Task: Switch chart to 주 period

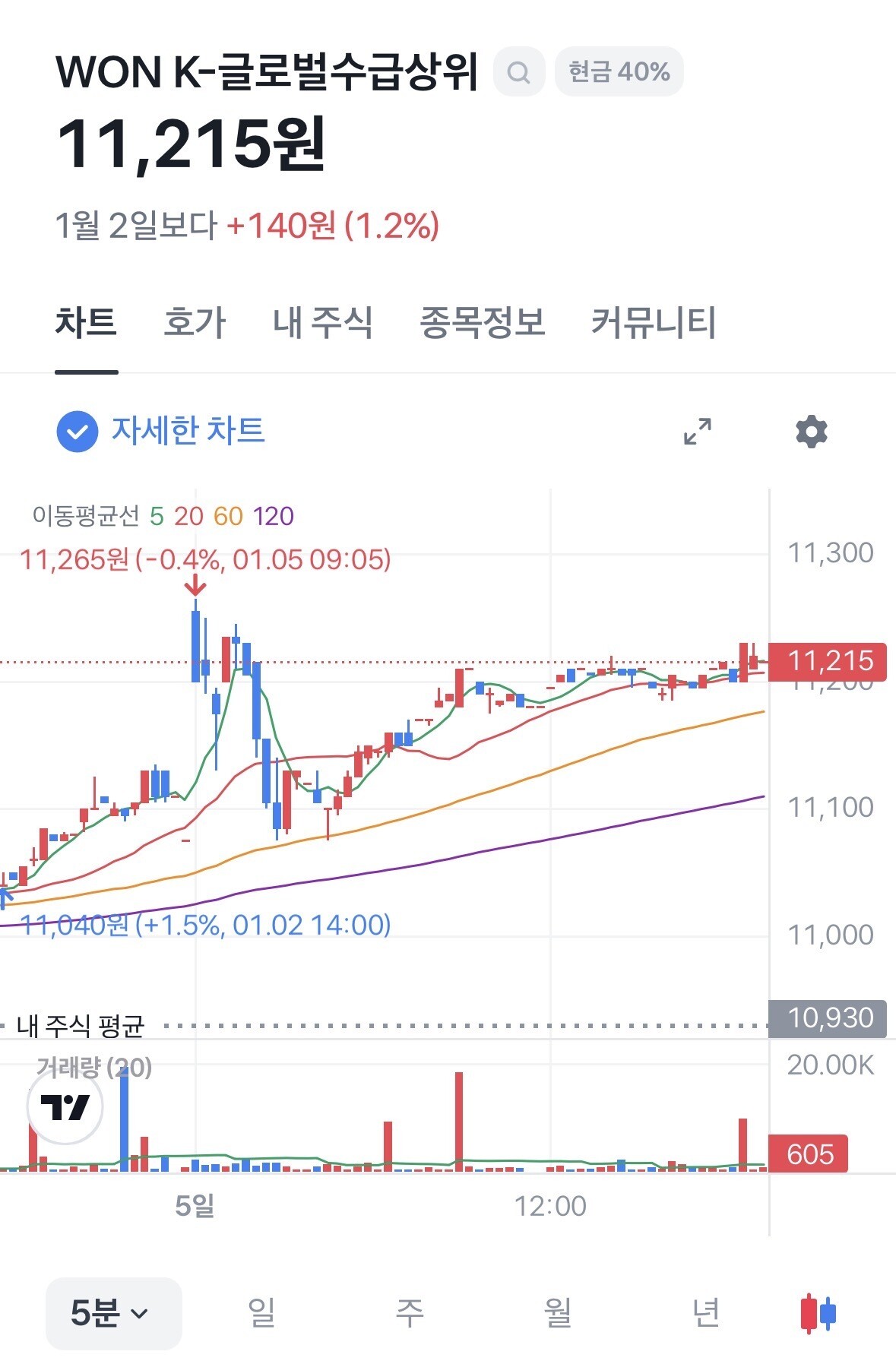Action: [x=410, y=1313]
